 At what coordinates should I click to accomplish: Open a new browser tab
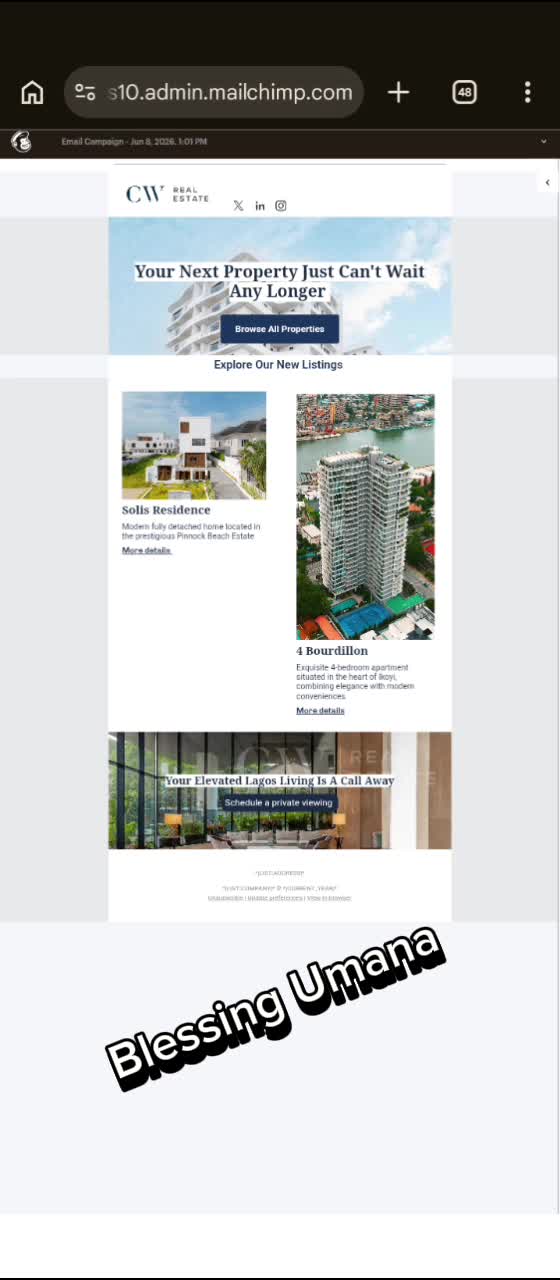(x=398, y=93)
